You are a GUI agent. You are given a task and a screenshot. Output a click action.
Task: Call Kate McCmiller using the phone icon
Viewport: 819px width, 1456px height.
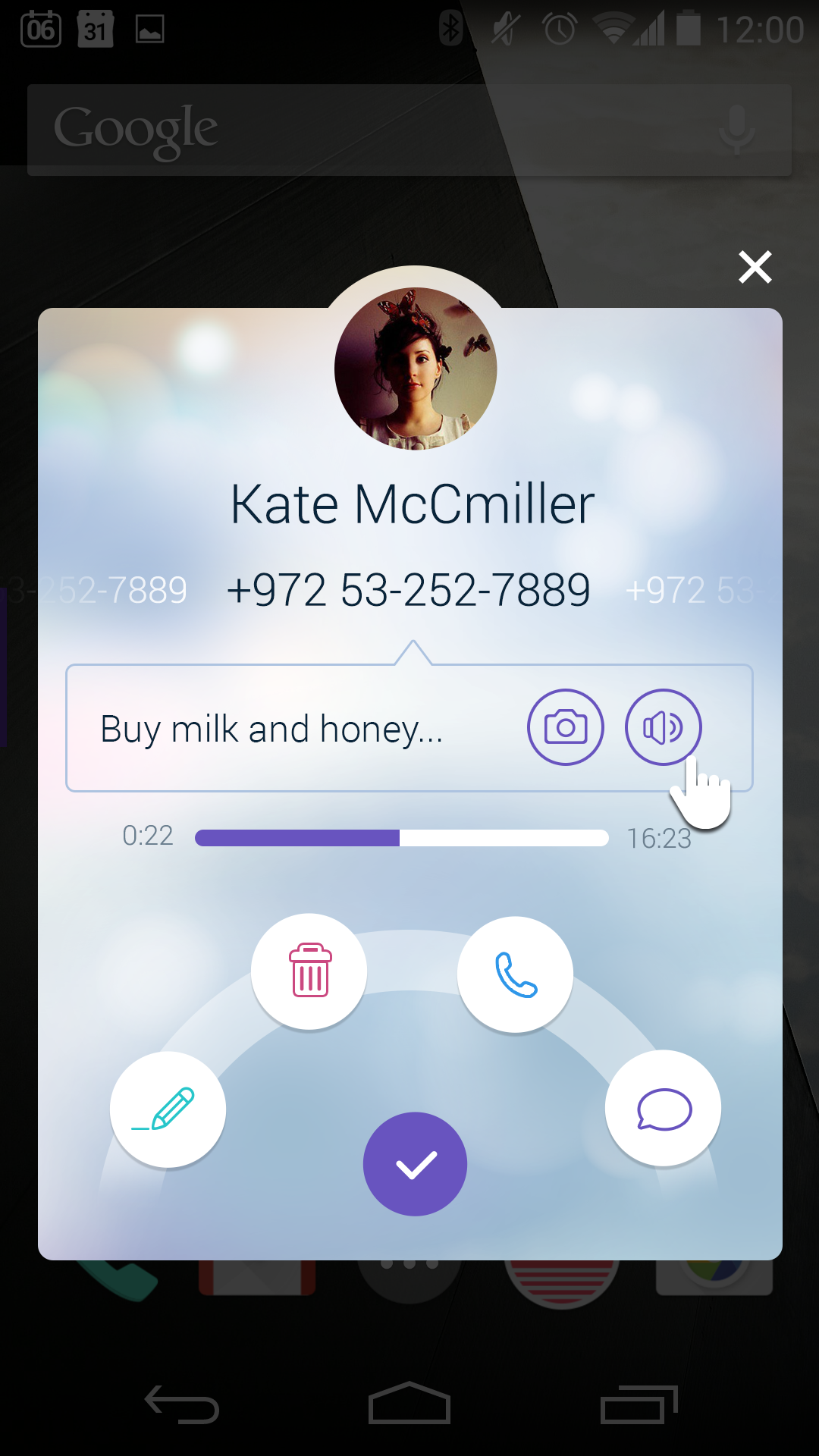pyautogui.click(x=516, y=974)
